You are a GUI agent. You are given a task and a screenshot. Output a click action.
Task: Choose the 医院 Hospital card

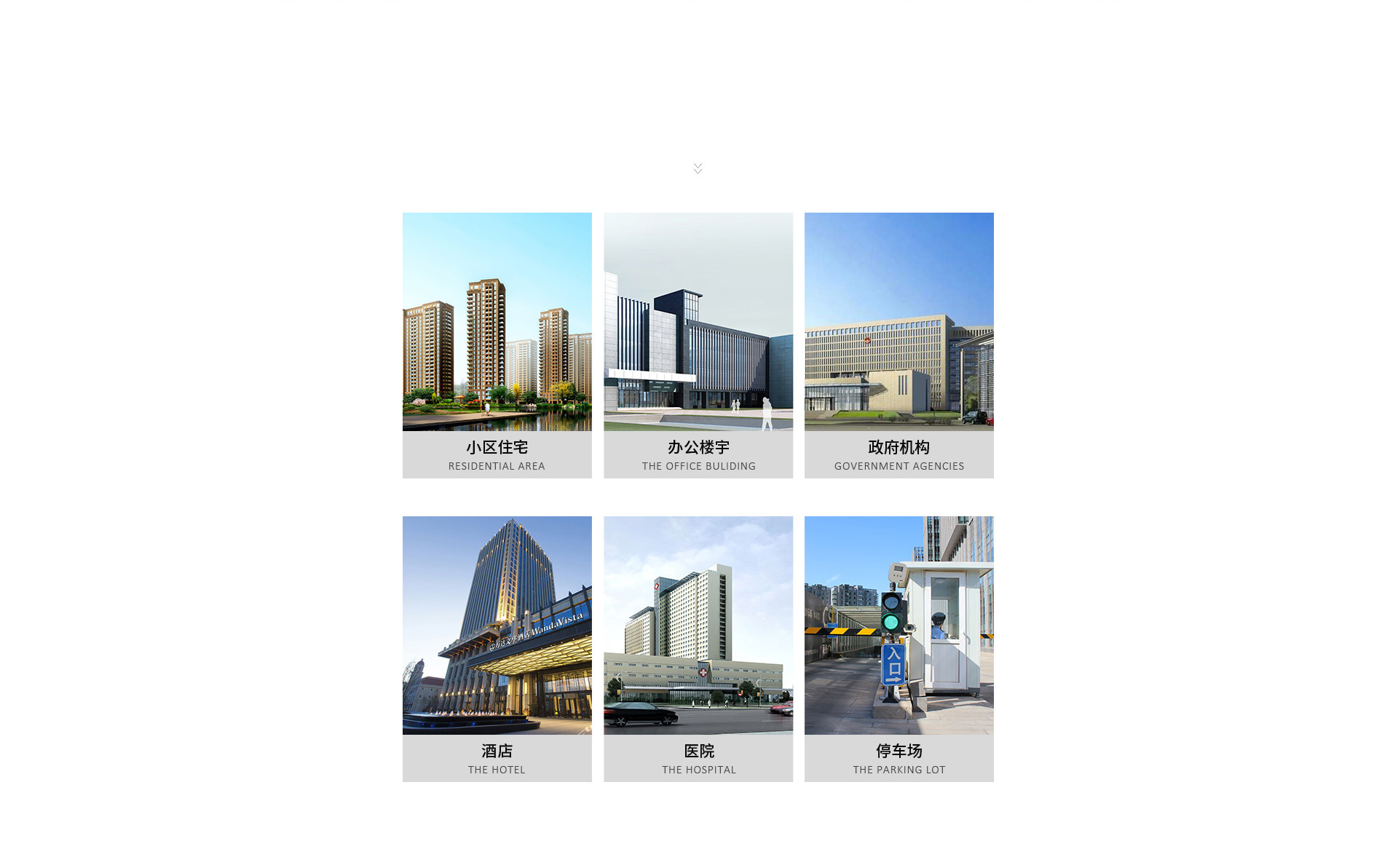698,648
